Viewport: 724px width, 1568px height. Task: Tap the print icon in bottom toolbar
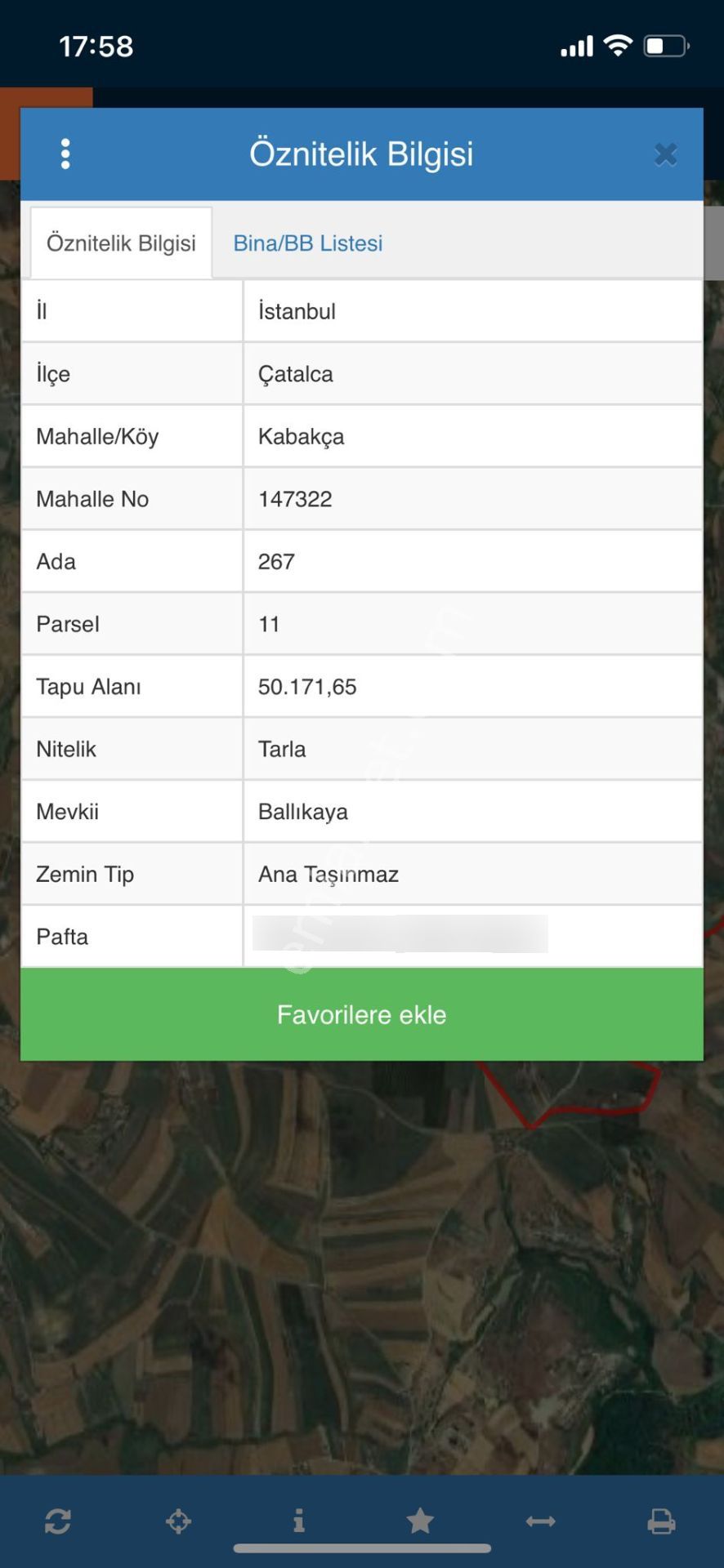click(x=661, y=1521)
